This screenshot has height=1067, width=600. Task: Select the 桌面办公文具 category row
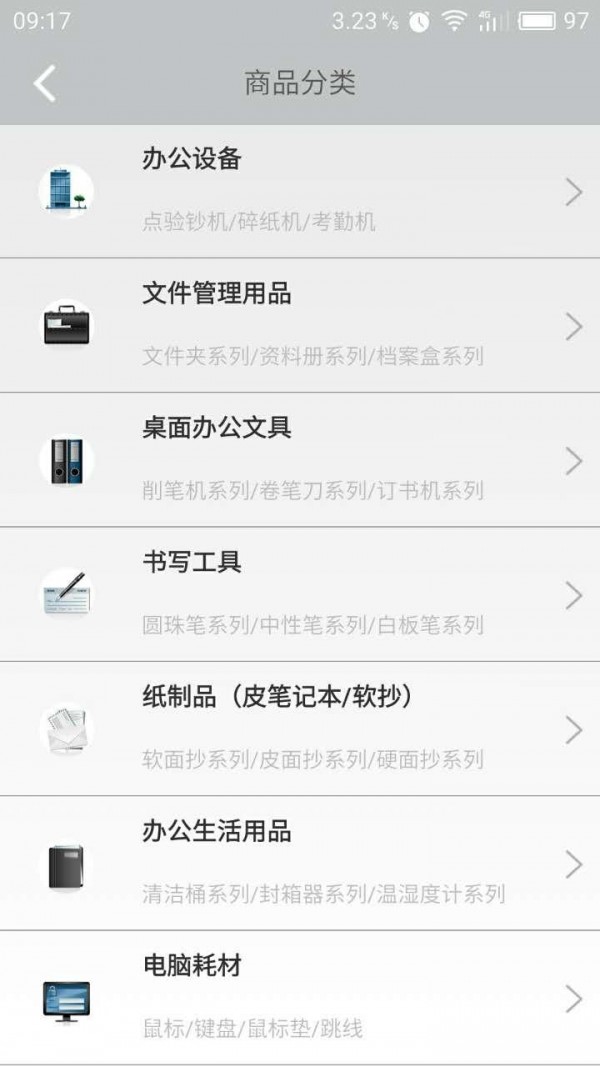click(x=300, y=460)
